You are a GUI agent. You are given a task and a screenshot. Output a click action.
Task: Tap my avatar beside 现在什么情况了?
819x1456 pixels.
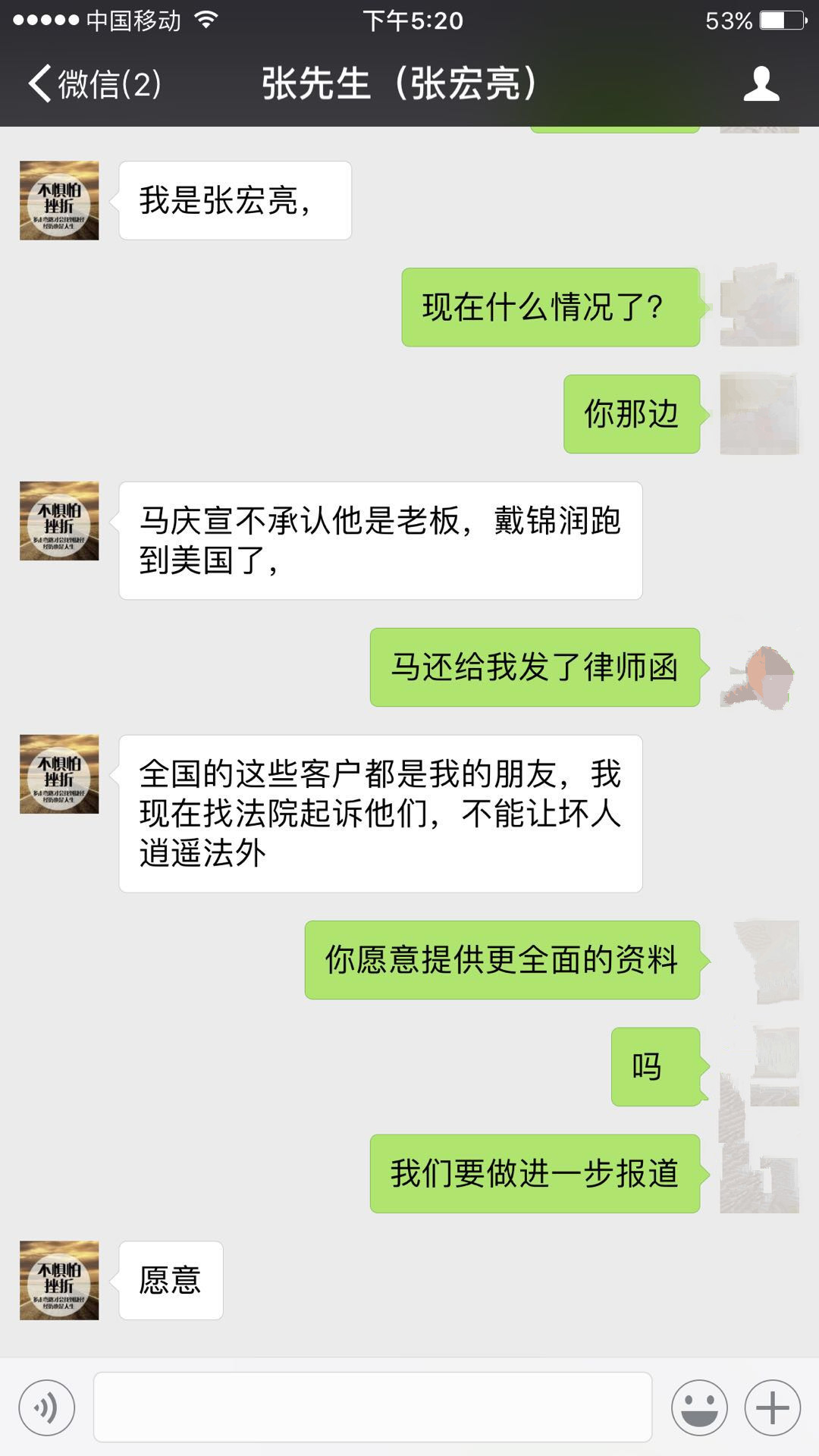point(758,307)
